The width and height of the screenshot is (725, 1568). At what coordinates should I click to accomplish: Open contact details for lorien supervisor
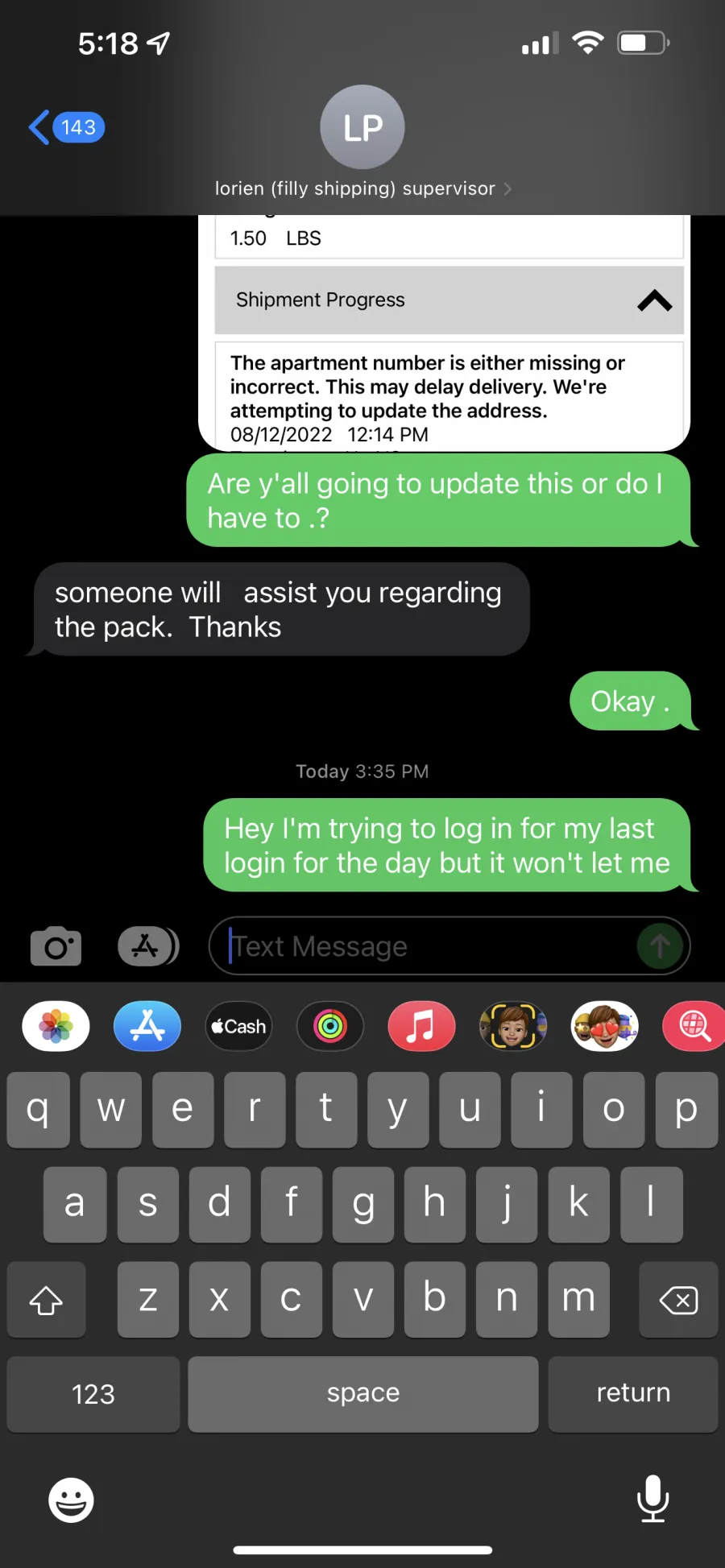(x=362, y=143)
